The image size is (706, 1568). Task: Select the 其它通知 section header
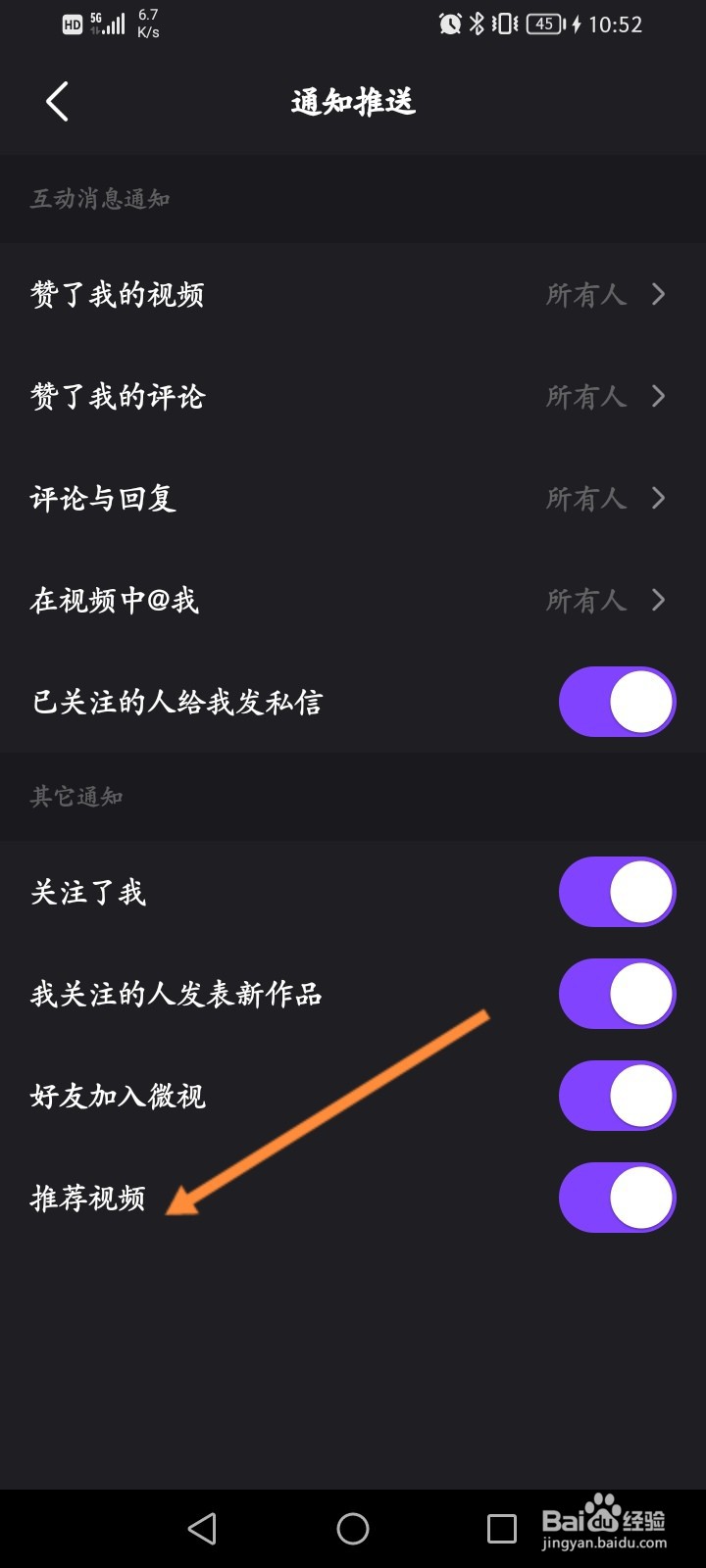[76, 797]
